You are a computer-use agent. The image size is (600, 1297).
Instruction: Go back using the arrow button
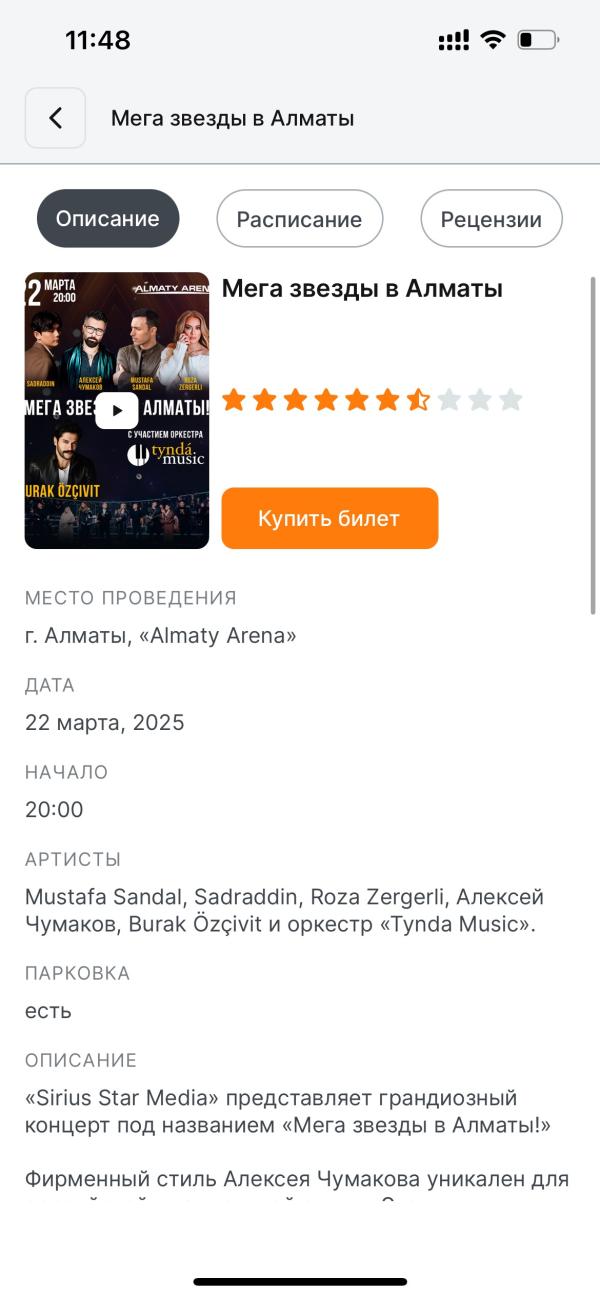click(55, 118)
